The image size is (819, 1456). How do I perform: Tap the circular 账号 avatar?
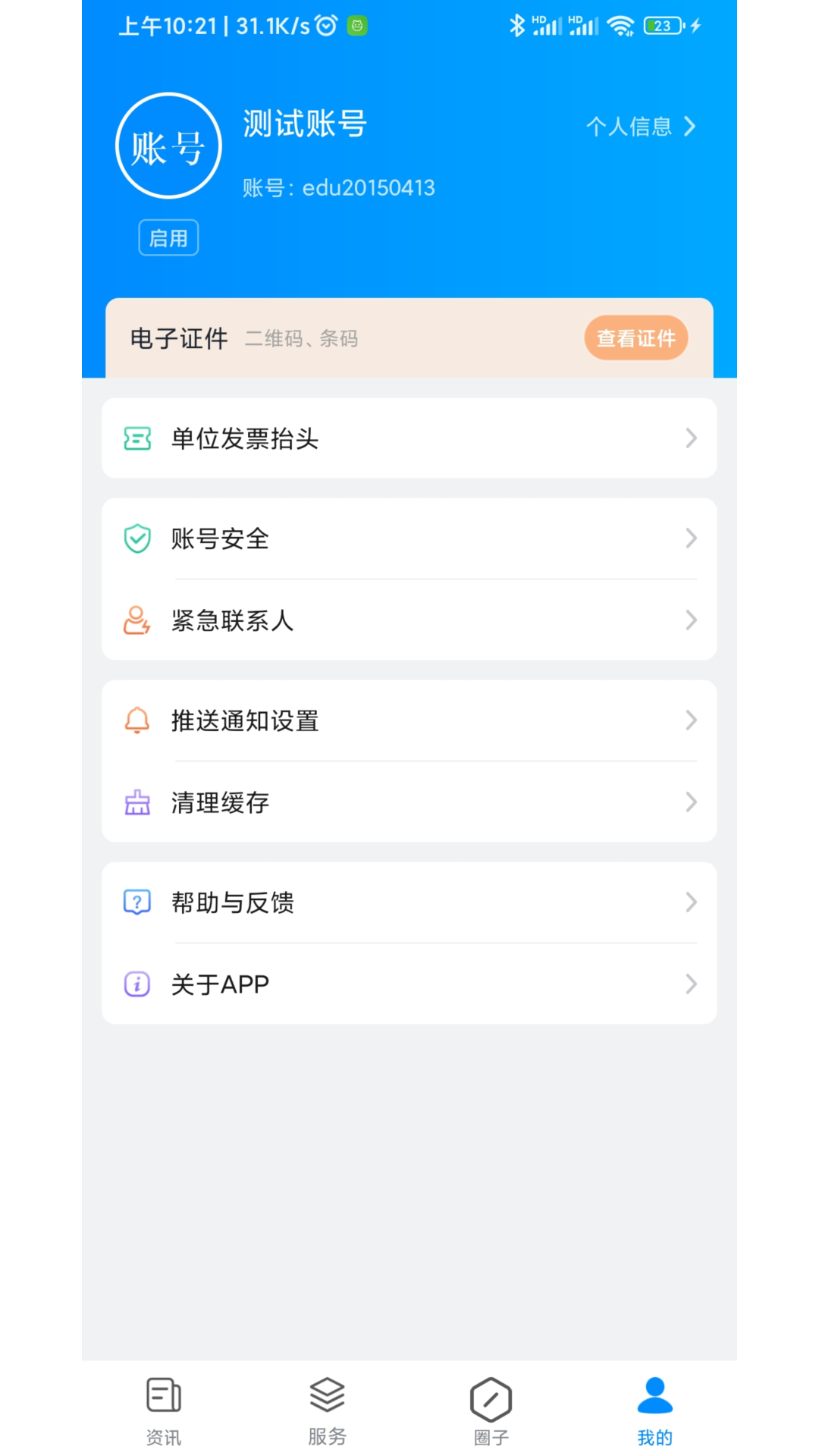coord(168,145)
